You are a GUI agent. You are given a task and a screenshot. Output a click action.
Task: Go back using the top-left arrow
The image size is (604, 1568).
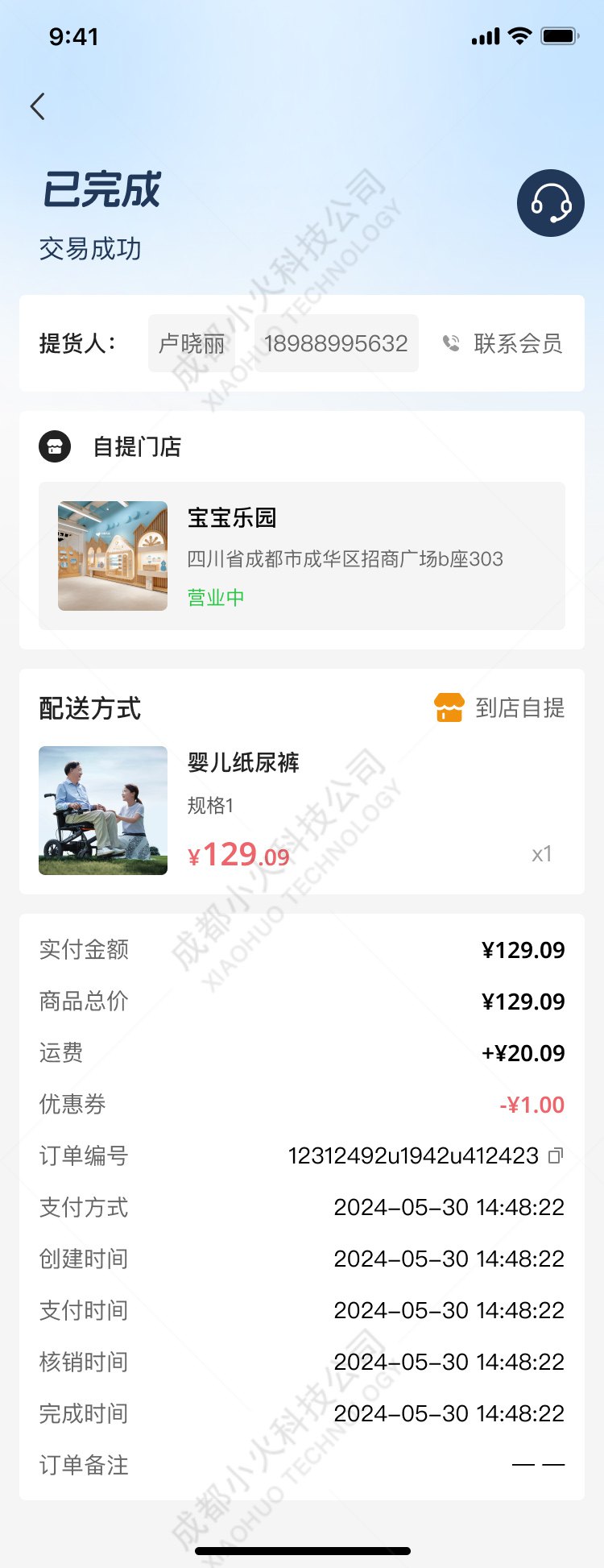coord(37,106)
